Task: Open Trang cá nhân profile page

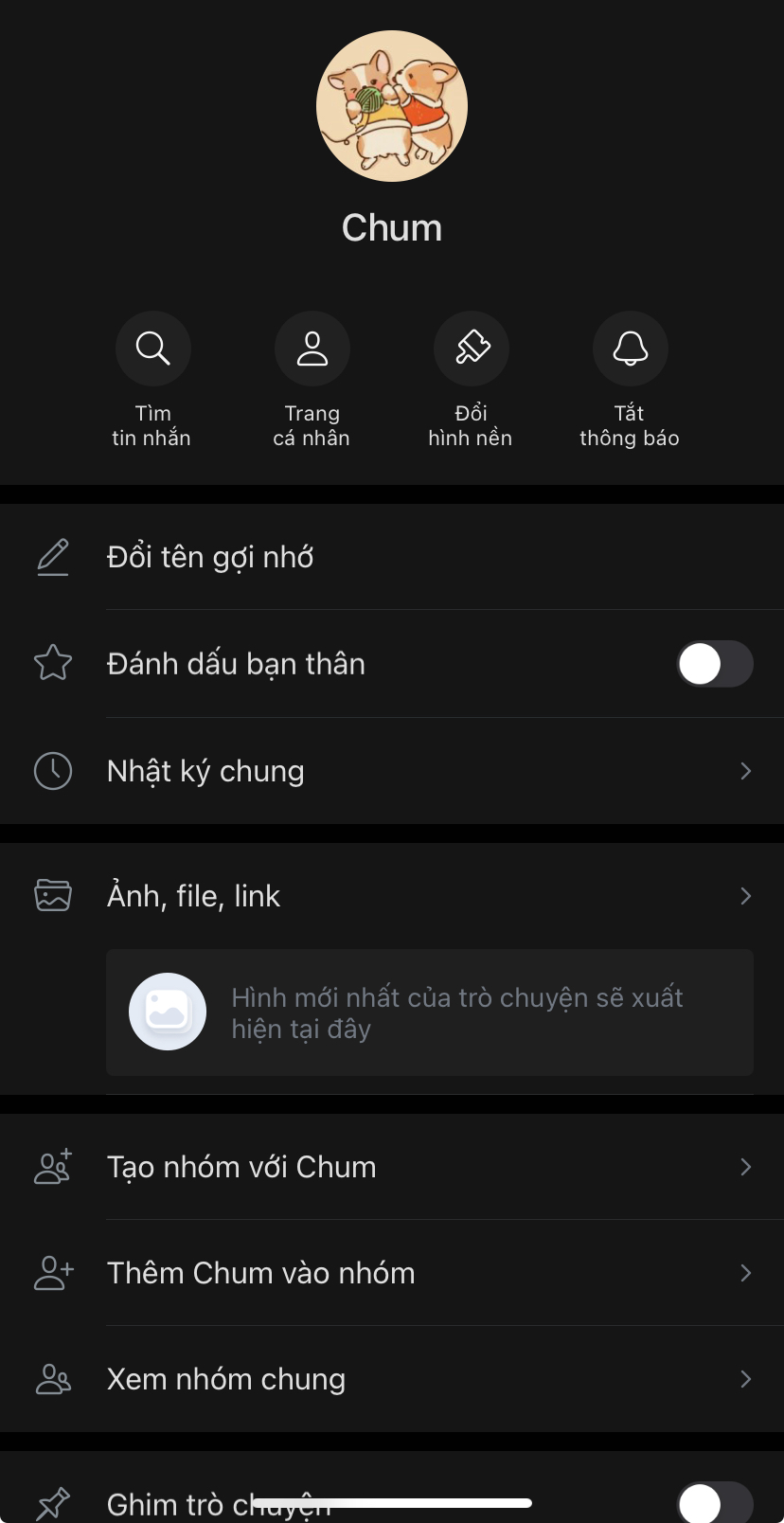Action: (312, 349)
